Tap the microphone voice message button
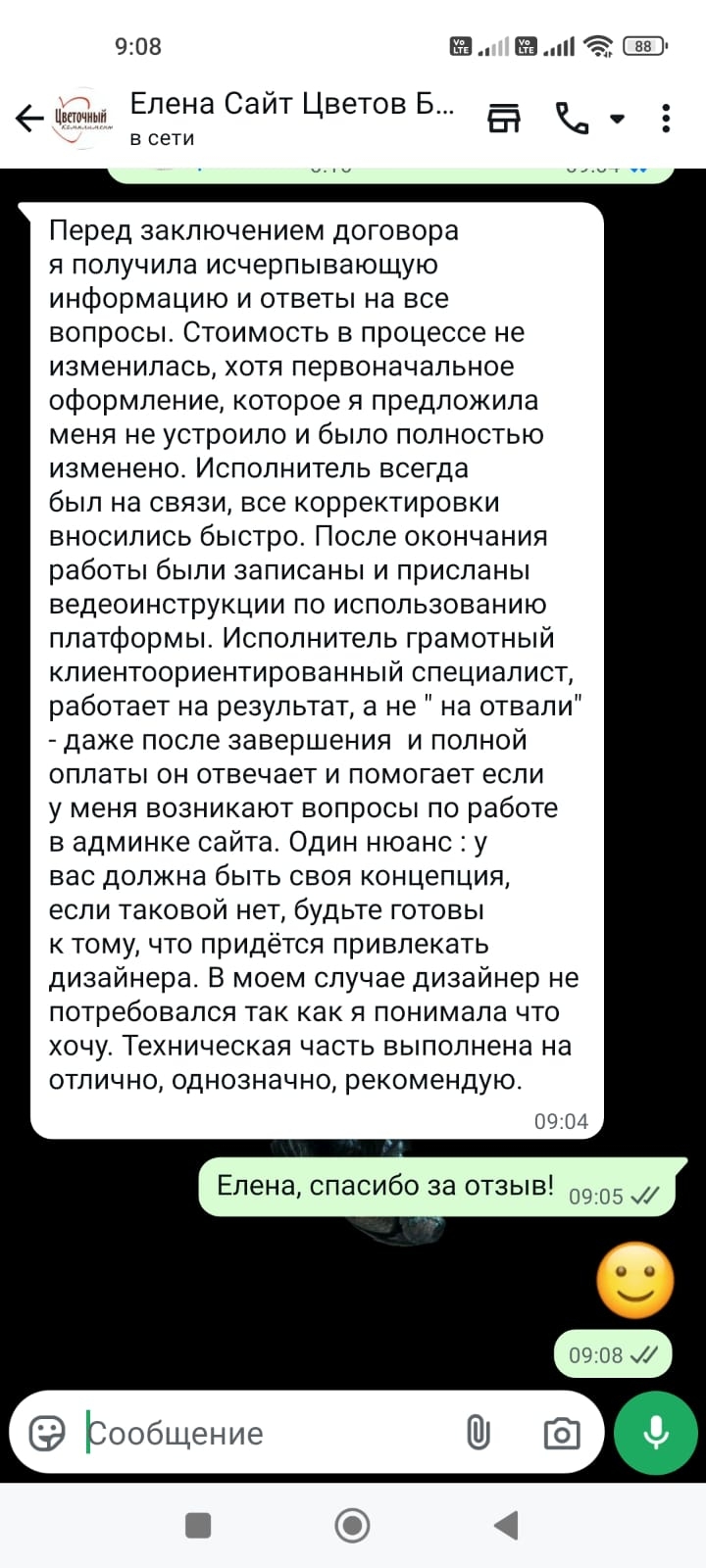Viewport: 706px width, 1568px height. [655, 1433]
